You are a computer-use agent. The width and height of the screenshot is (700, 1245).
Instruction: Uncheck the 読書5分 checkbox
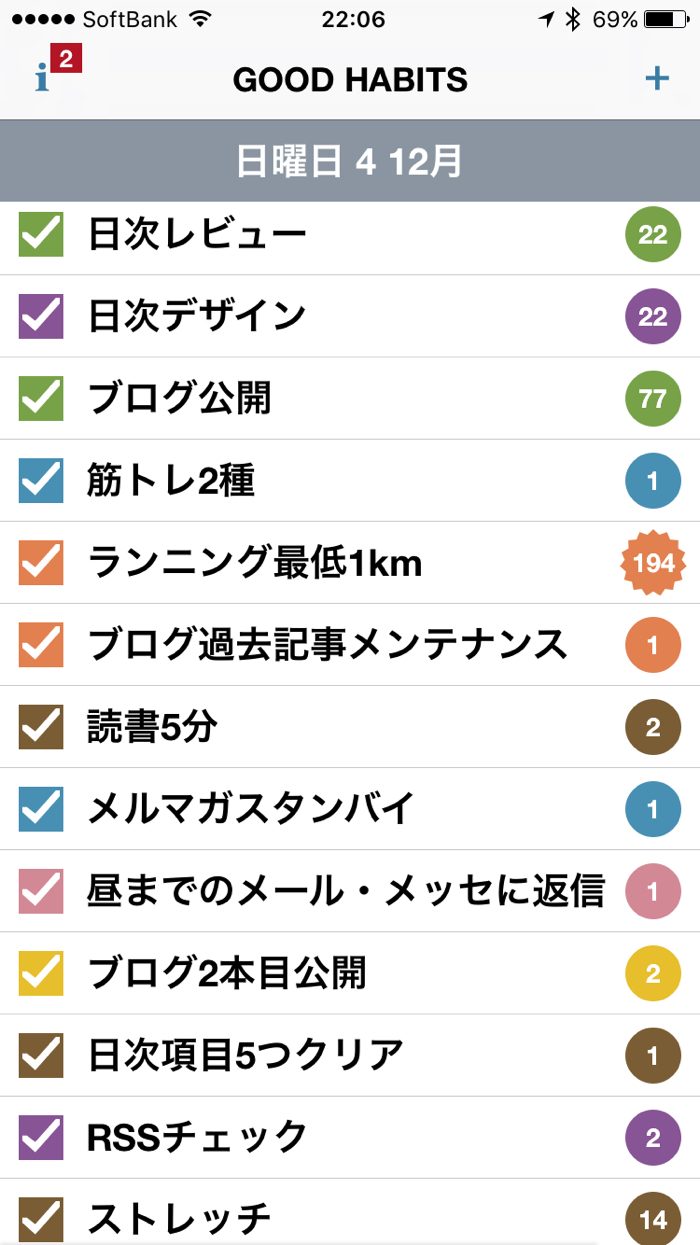pyautogui.click(x=41, y=727)
